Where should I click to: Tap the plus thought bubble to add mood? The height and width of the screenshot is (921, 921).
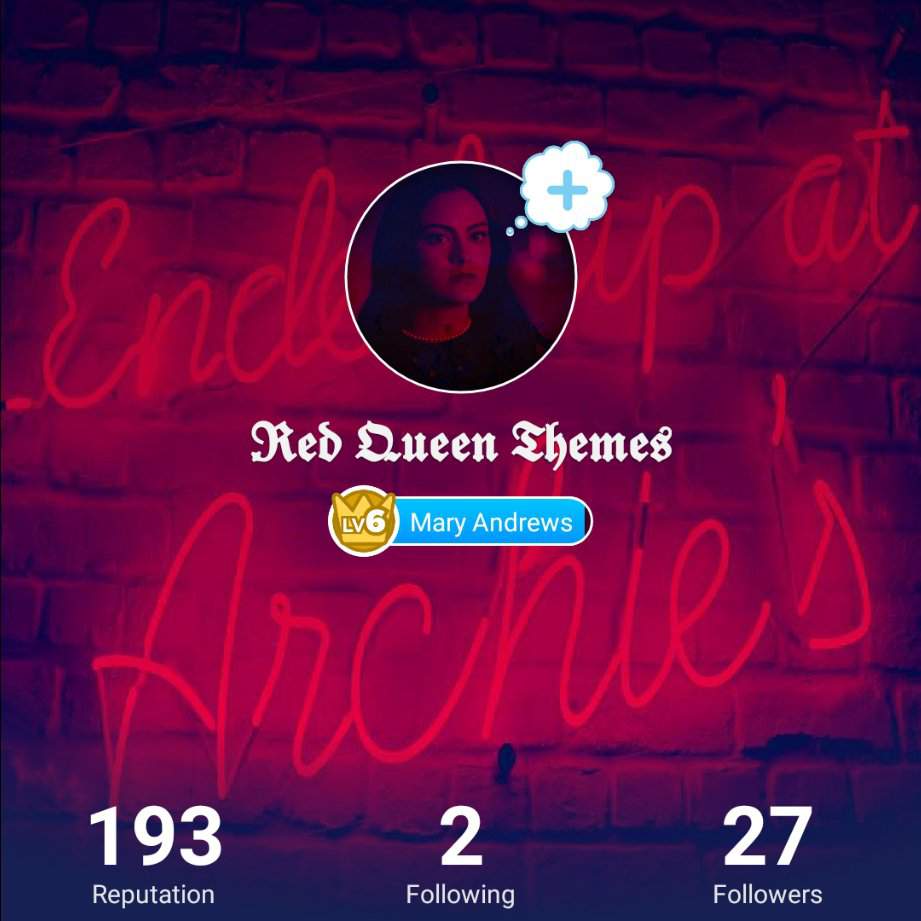click(x=567, y=187)
